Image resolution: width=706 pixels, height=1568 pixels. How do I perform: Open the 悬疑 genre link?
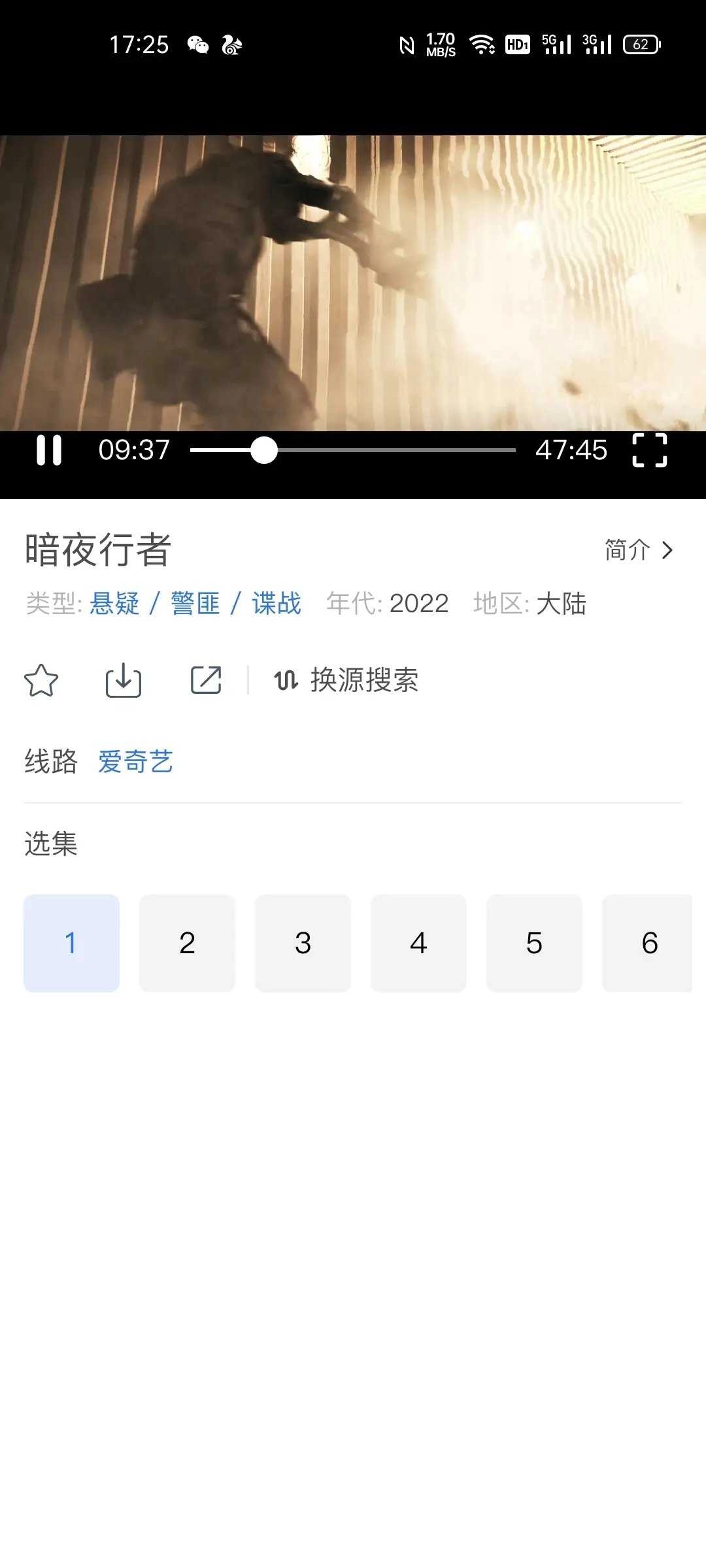tap(115, 603)
